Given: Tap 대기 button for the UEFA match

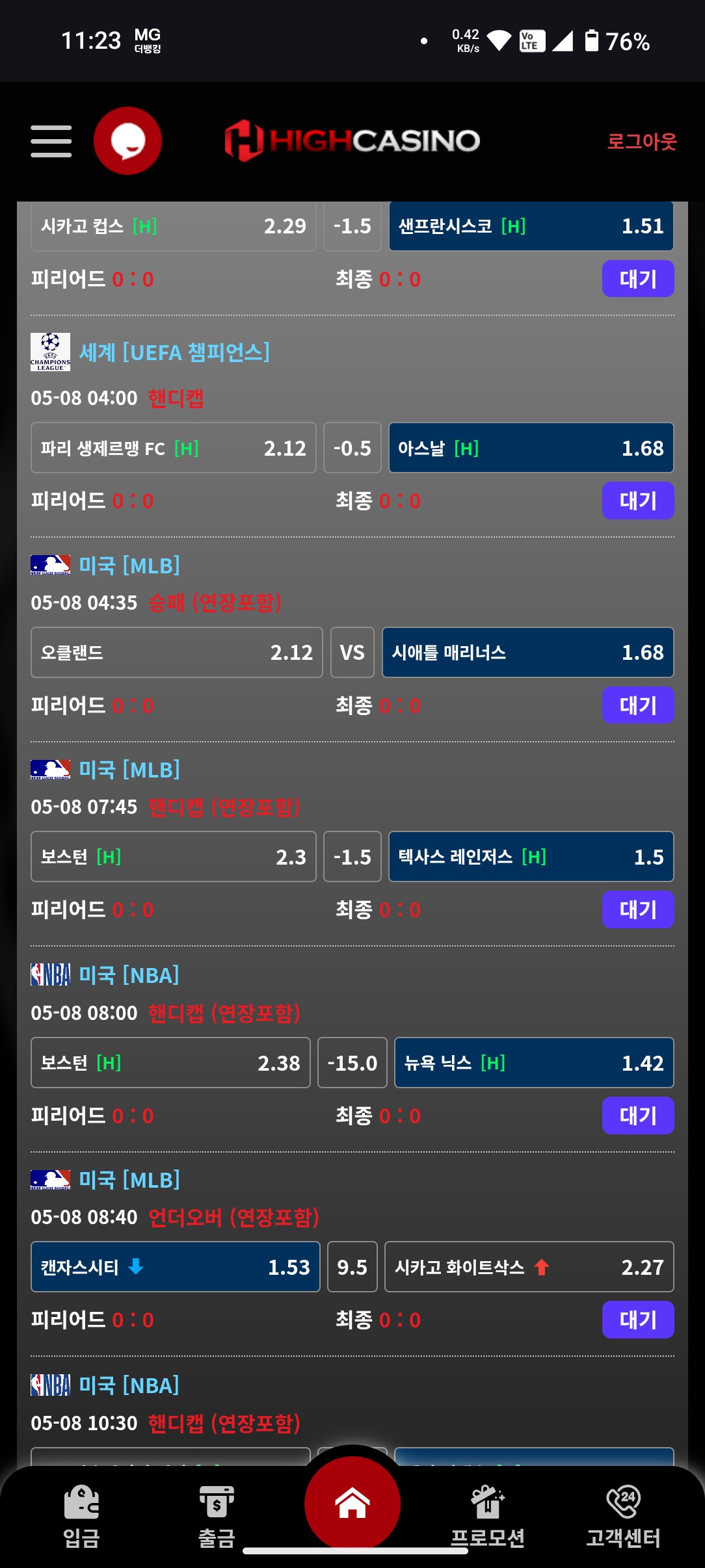Looking at the screenshot, I should click(637, 501).
